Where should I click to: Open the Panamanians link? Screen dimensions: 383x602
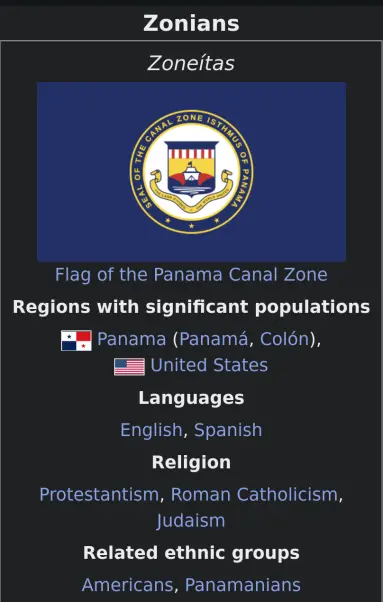pyautogui.click(x=243, y=585)
